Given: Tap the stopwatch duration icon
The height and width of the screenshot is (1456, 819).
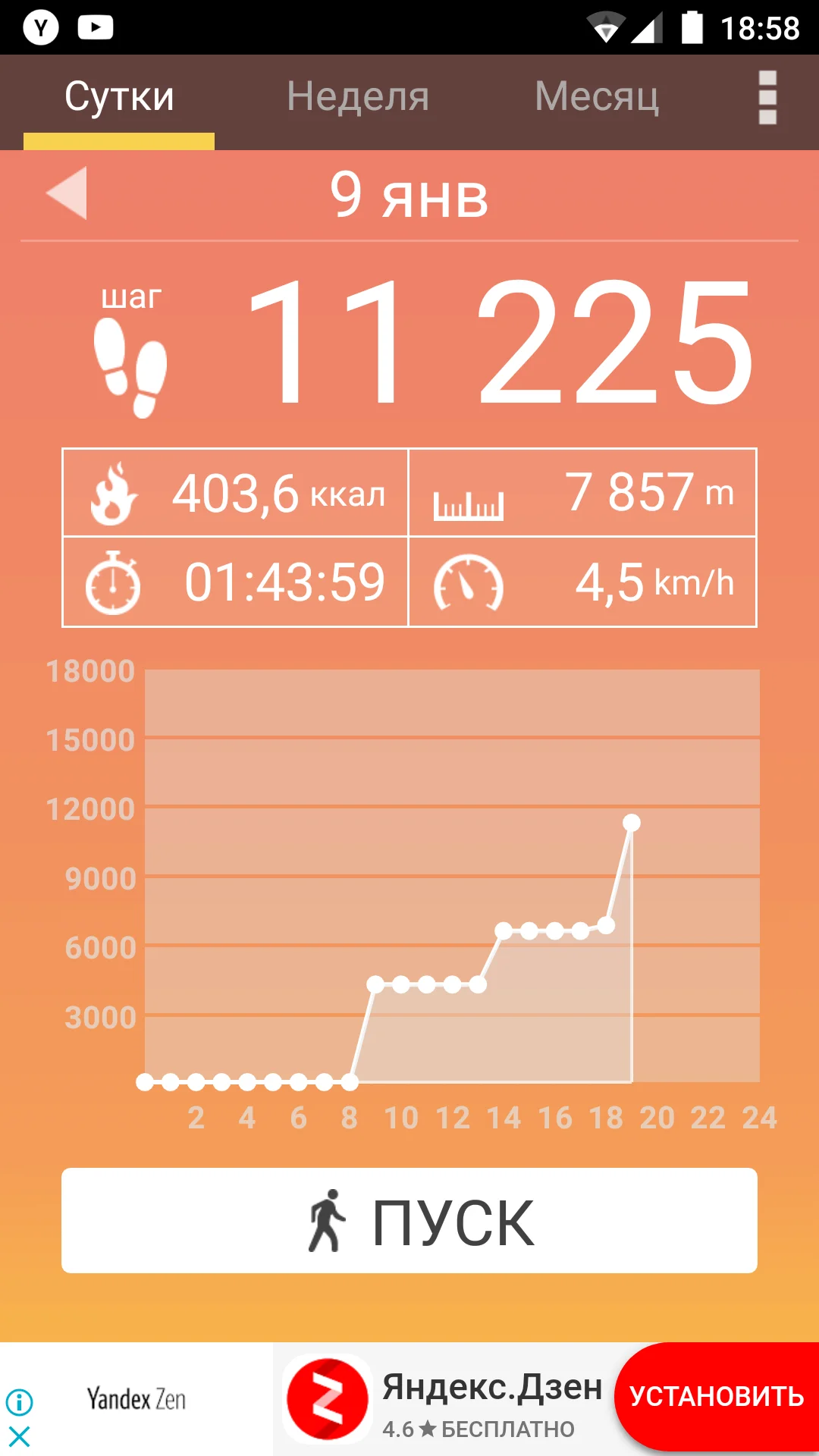Looking at the screenshot, I should (x=114, y=584).
